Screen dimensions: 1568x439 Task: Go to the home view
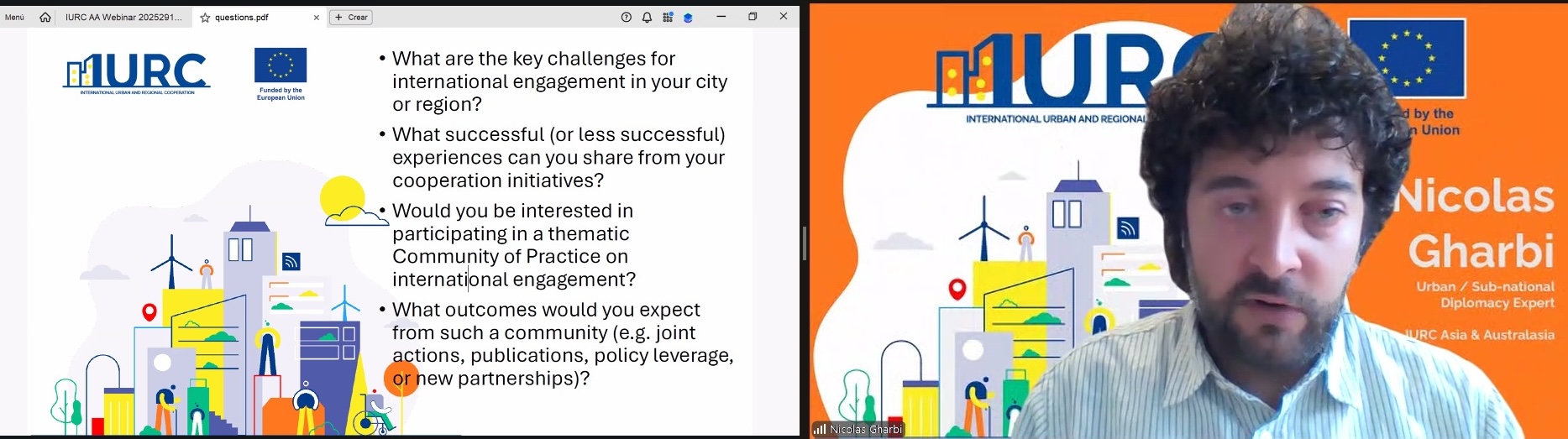pyautogui.click(x=45, y=17)
